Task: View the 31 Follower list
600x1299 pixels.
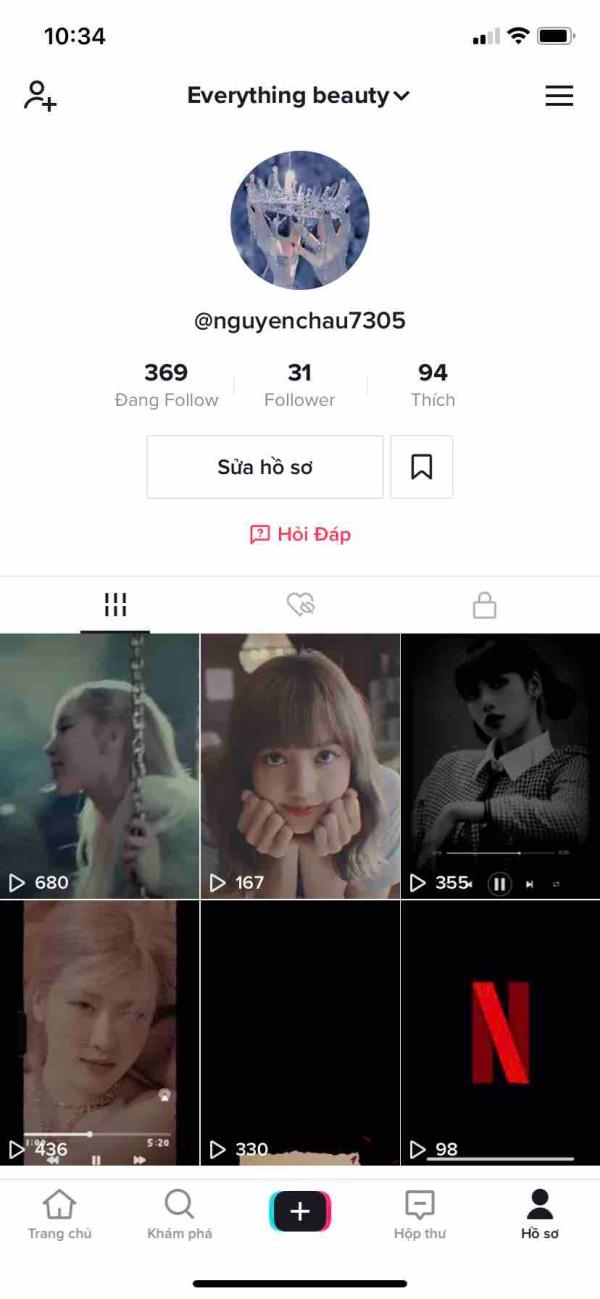Action: coord(299,385)
